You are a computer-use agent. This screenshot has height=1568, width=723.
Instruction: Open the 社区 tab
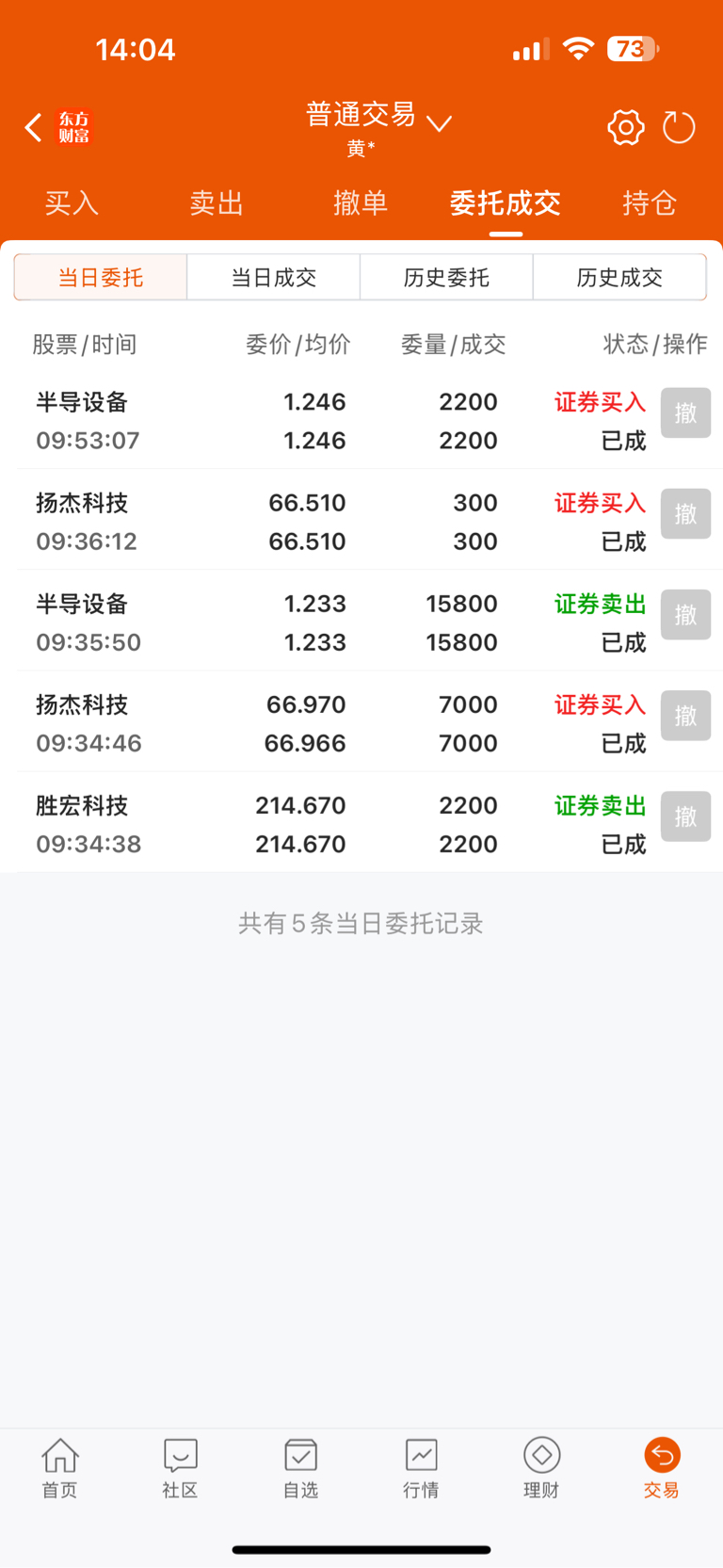click(180, 1467)
